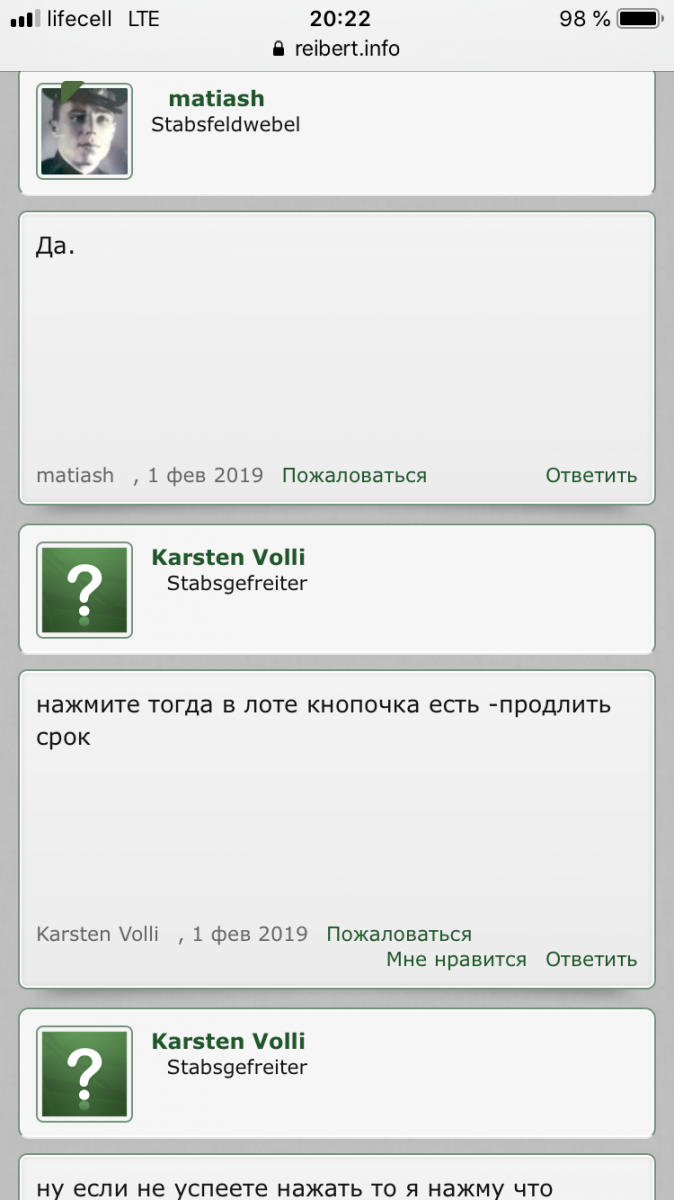The height and width of the screenshot is (1200, 674).
Task: Report matiash's "Да." post via Пожаловаться
Action: (x=354, y=476)
